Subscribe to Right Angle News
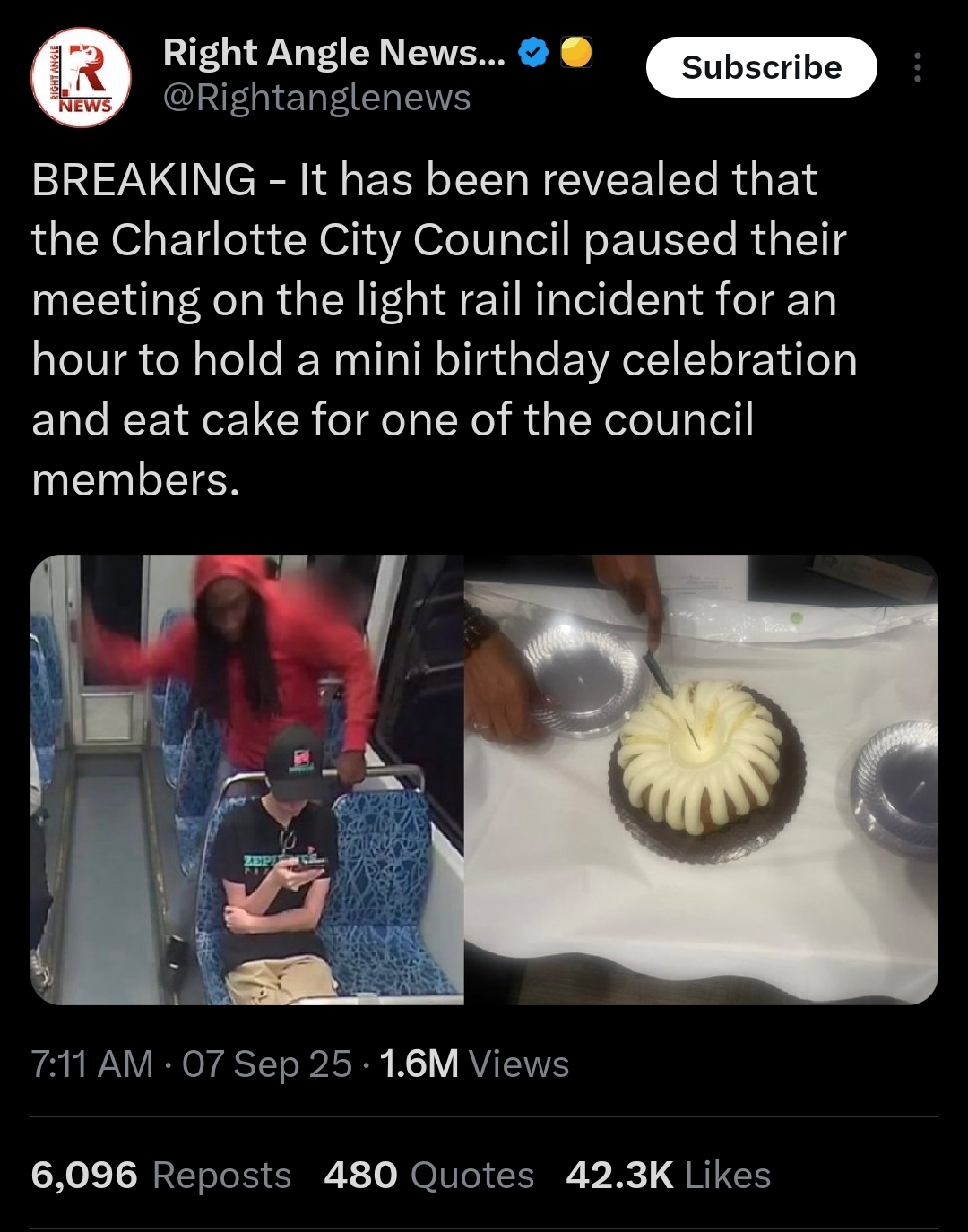Screen dimensions: 968x1232 (x=761, y=67)
